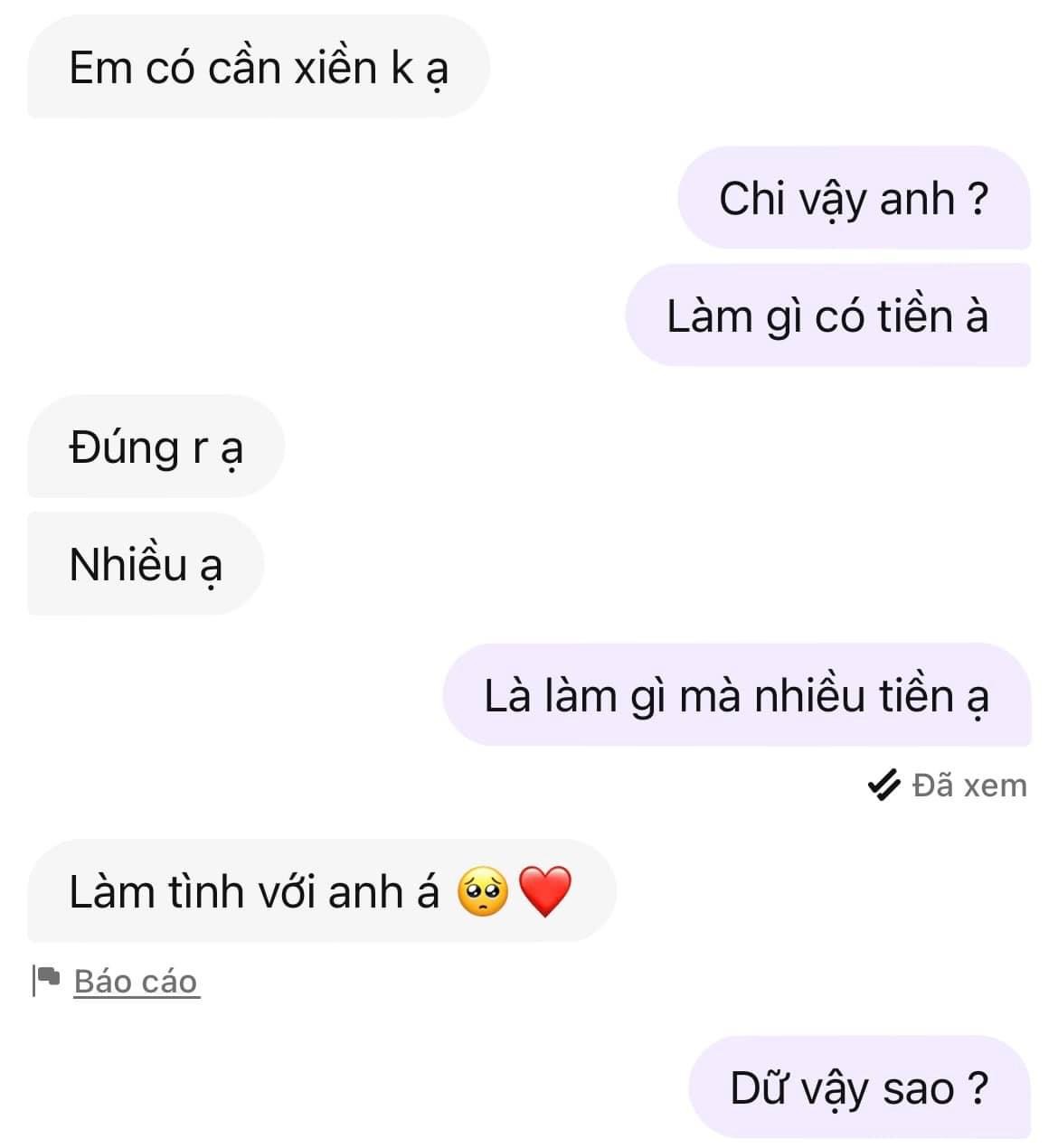
Task: Tap the Báo cáo report link
Action: [135, 981]
